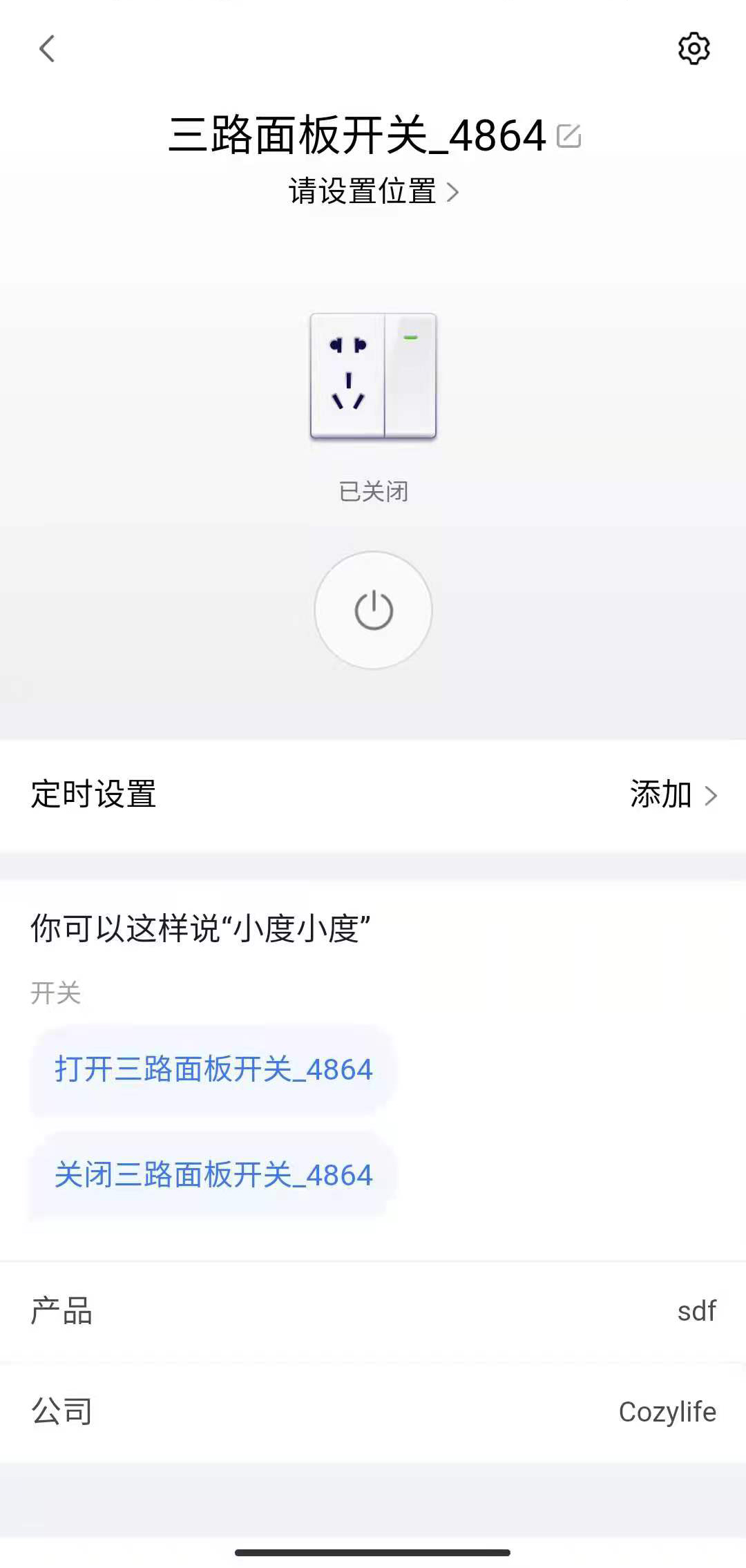Open 定时设置 to add a timer
Screen dimensions: 746x1568
click(373, 794)
